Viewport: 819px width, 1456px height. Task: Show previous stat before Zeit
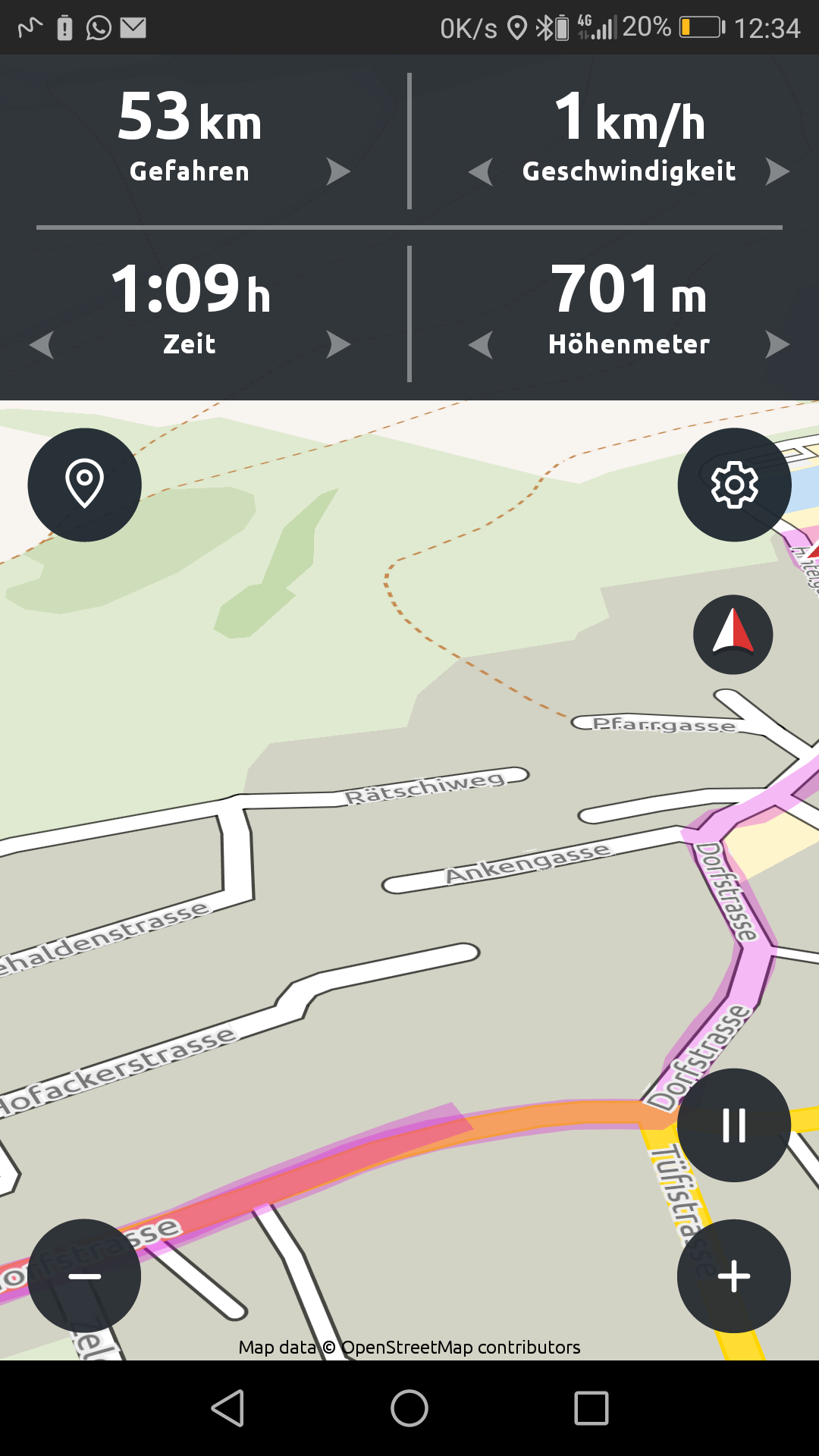tap(42, 344)
